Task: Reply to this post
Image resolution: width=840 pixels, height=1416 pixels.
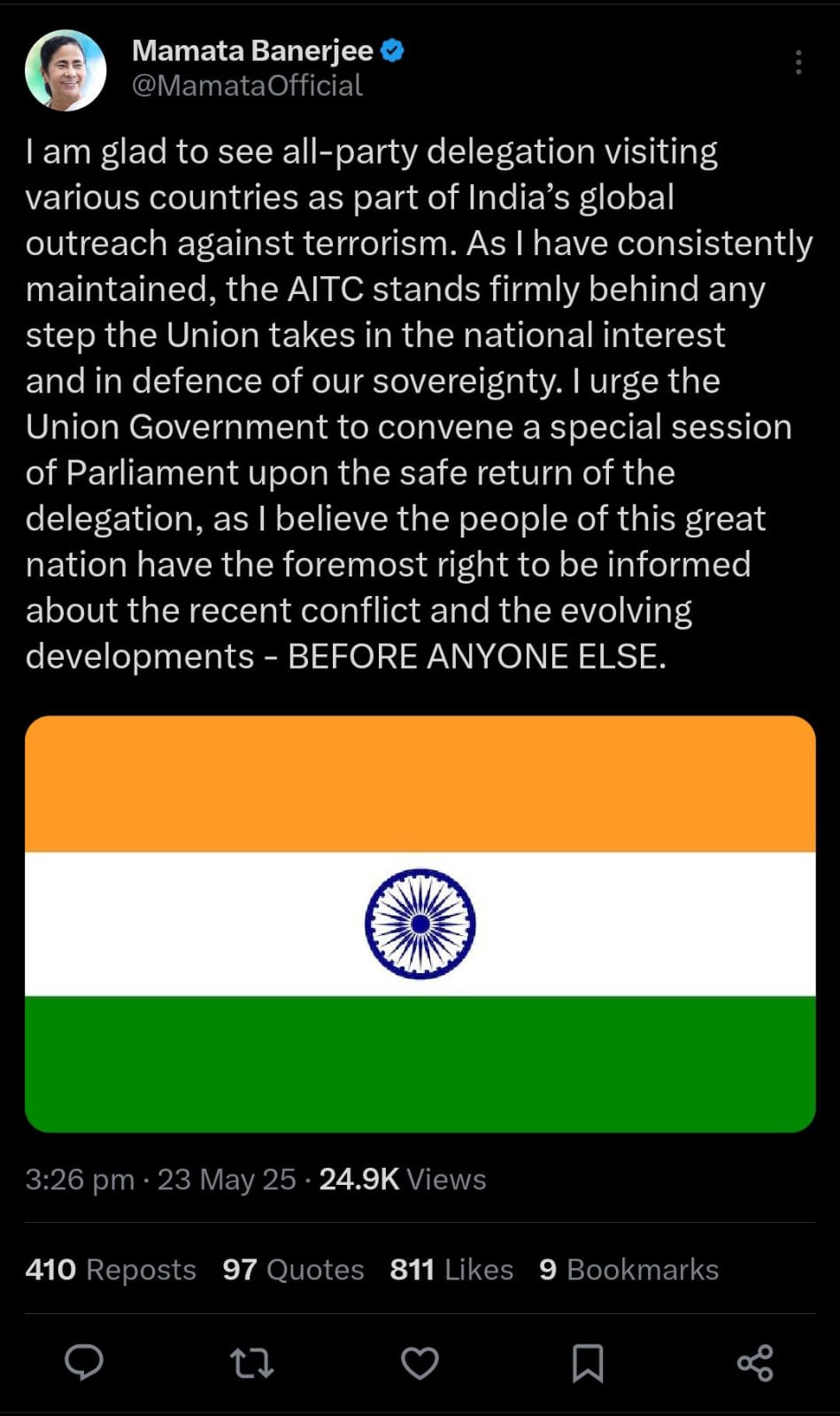Action: pos(84,1362)
